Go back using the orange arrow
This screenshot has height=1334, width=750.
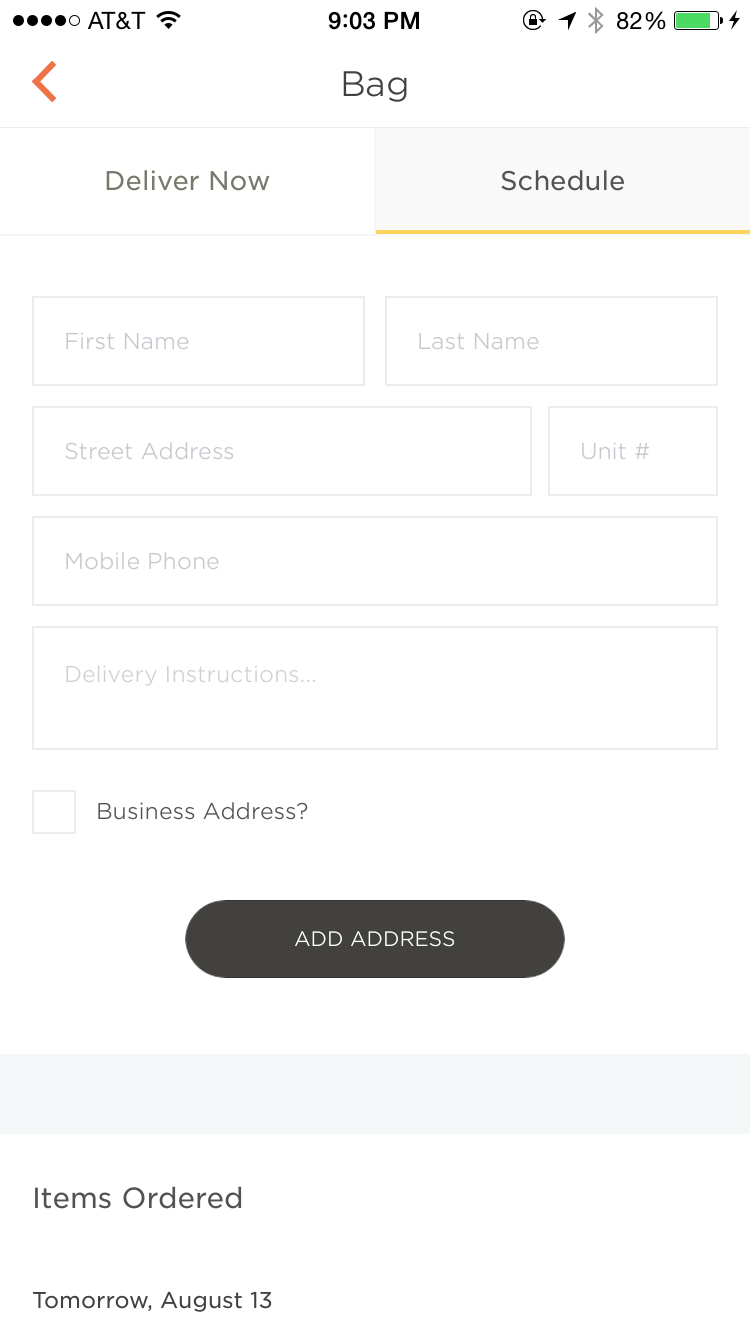pyautogui.click(x=44, y=82)
